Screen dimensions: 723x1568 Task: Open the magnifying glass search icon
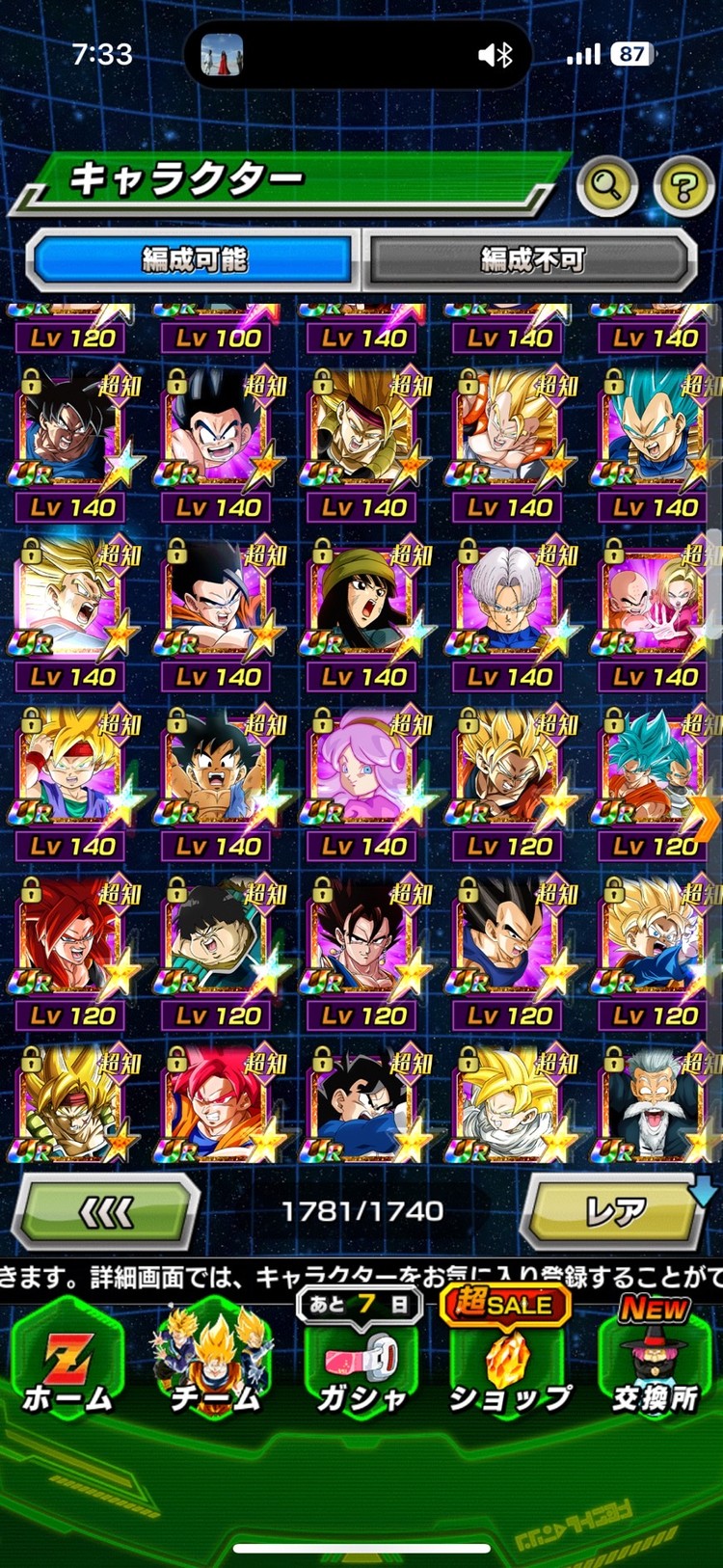(x=606, y=183)
